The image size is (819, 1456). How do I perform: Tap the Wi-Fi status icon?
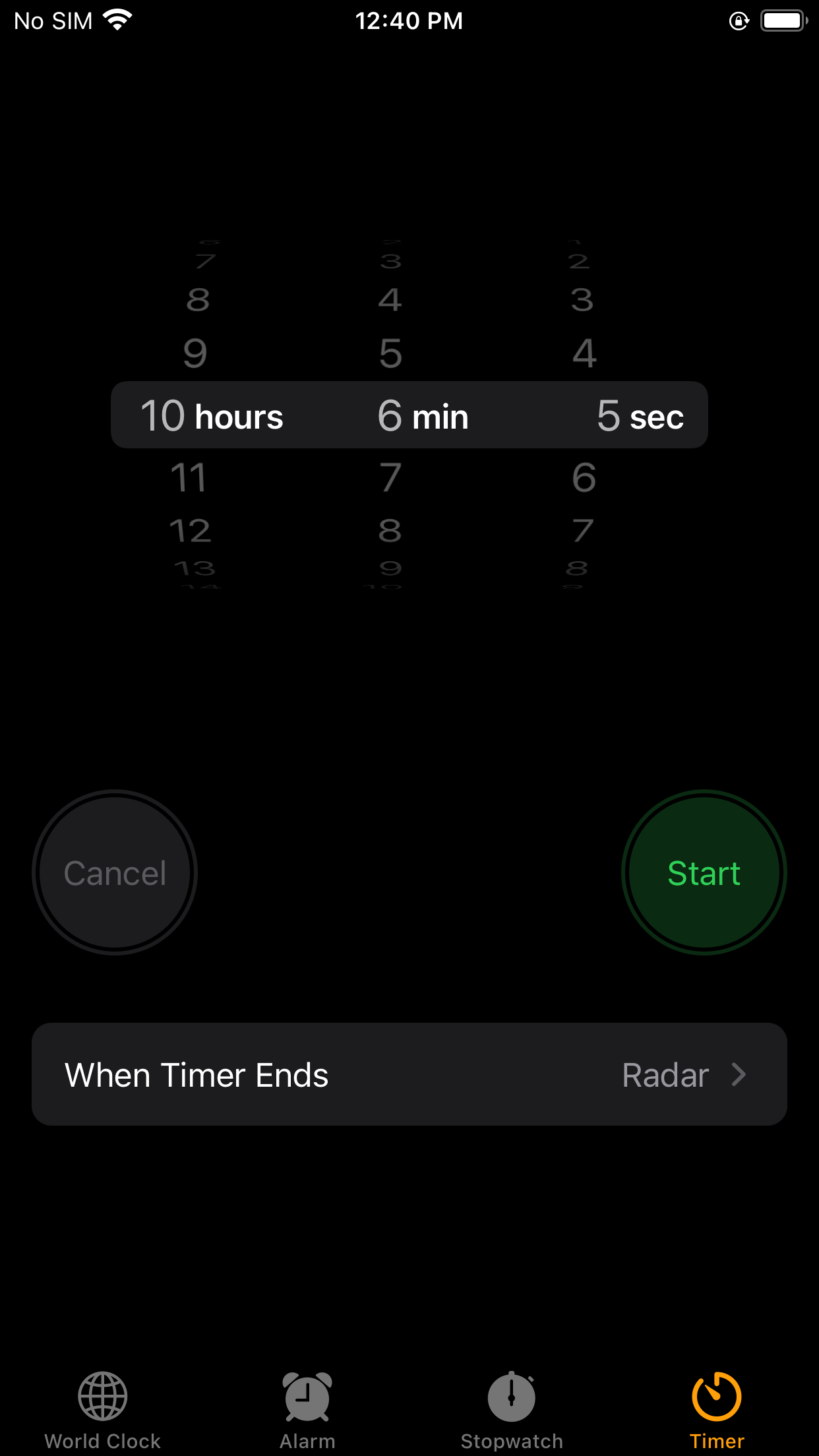click(117, 20)
